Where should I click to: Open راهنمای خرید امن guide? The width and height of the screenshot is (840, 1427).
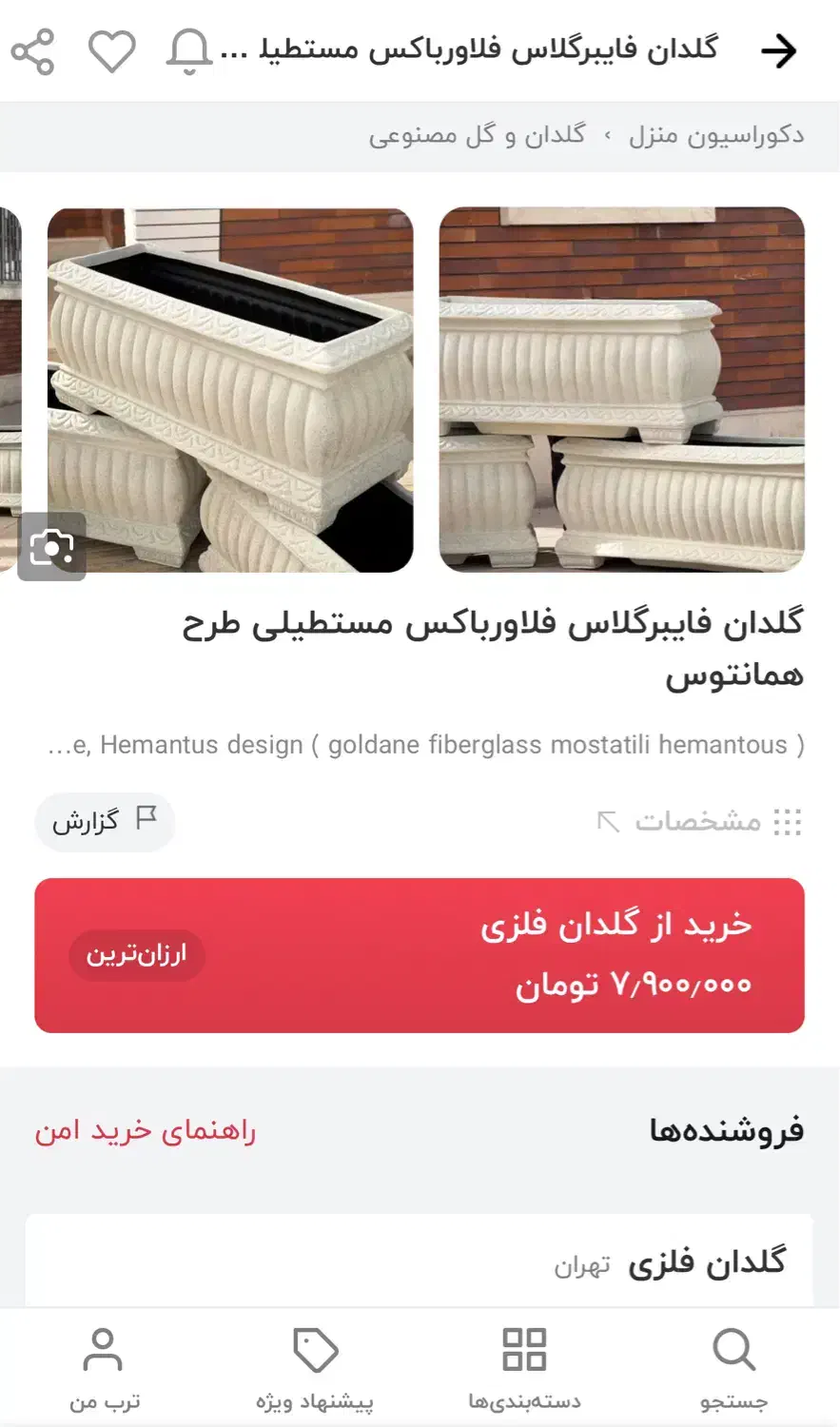(146, 1131)
